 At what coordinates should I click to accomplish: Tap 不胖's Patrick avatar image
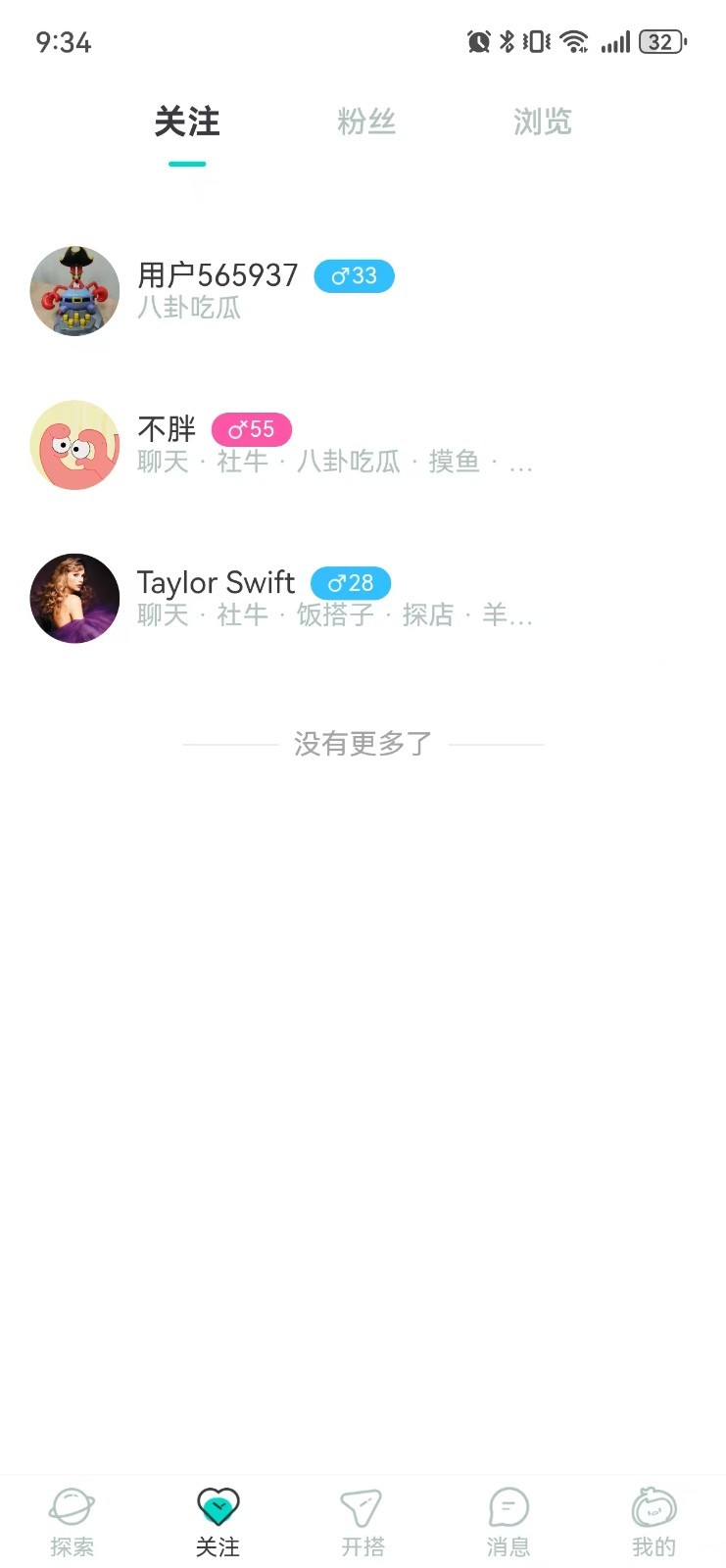click(74, 444)
